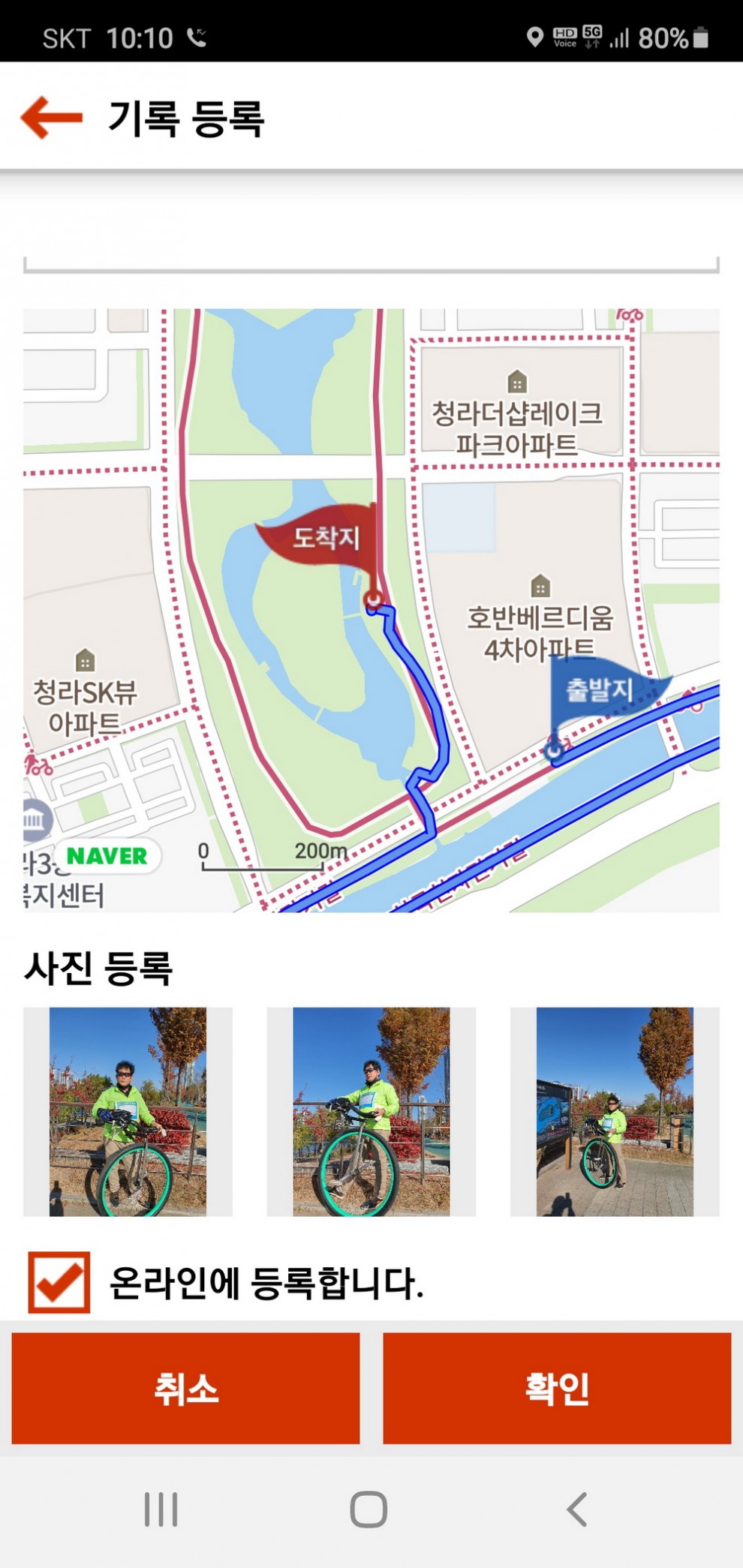Open recent apps from navigation bar
The height and width of the screenshot is (1568, 743).
click(x=161, y=1509)
